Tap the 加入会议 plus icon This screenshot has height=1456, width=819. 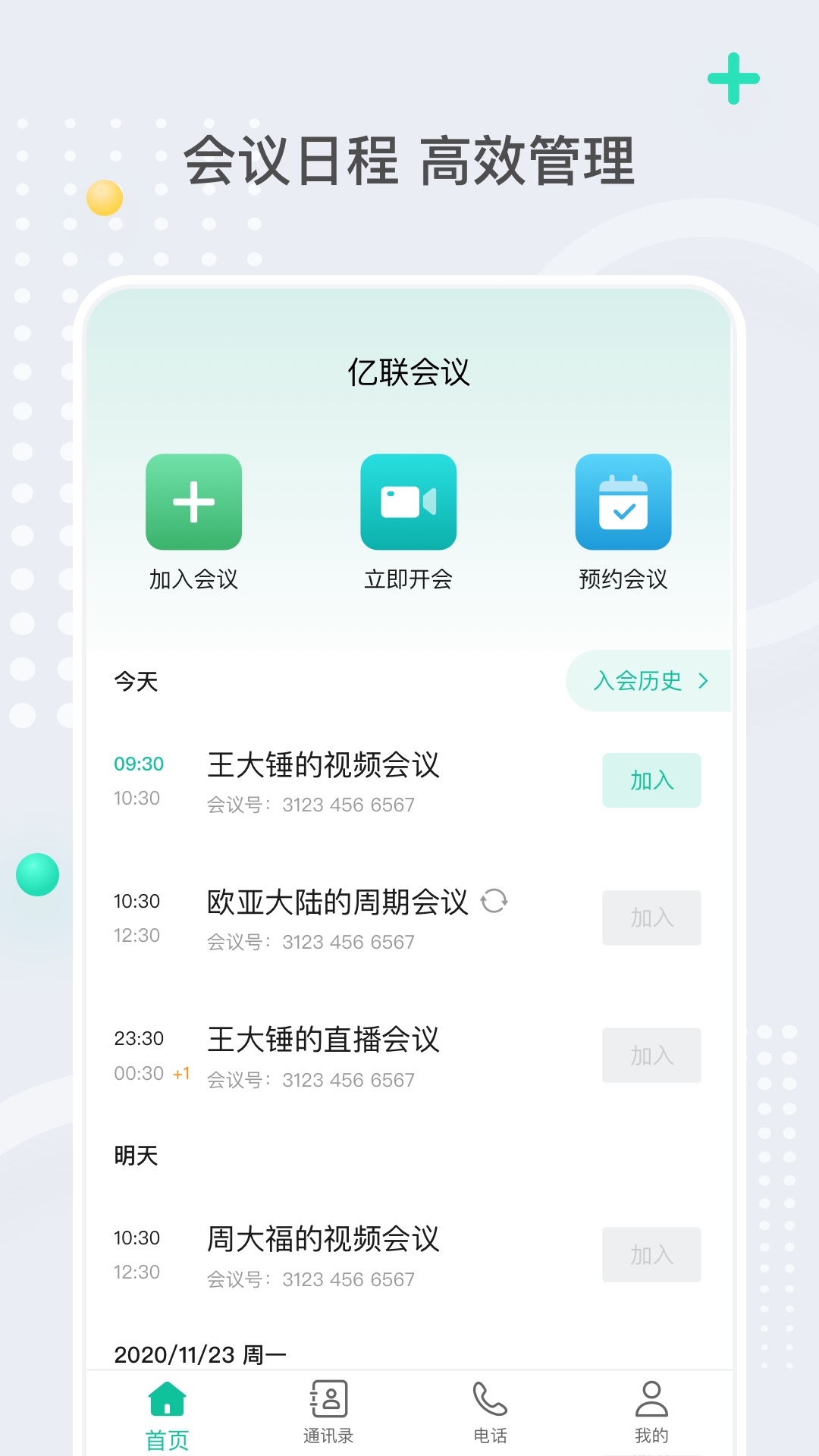click(x=193, y=500)
